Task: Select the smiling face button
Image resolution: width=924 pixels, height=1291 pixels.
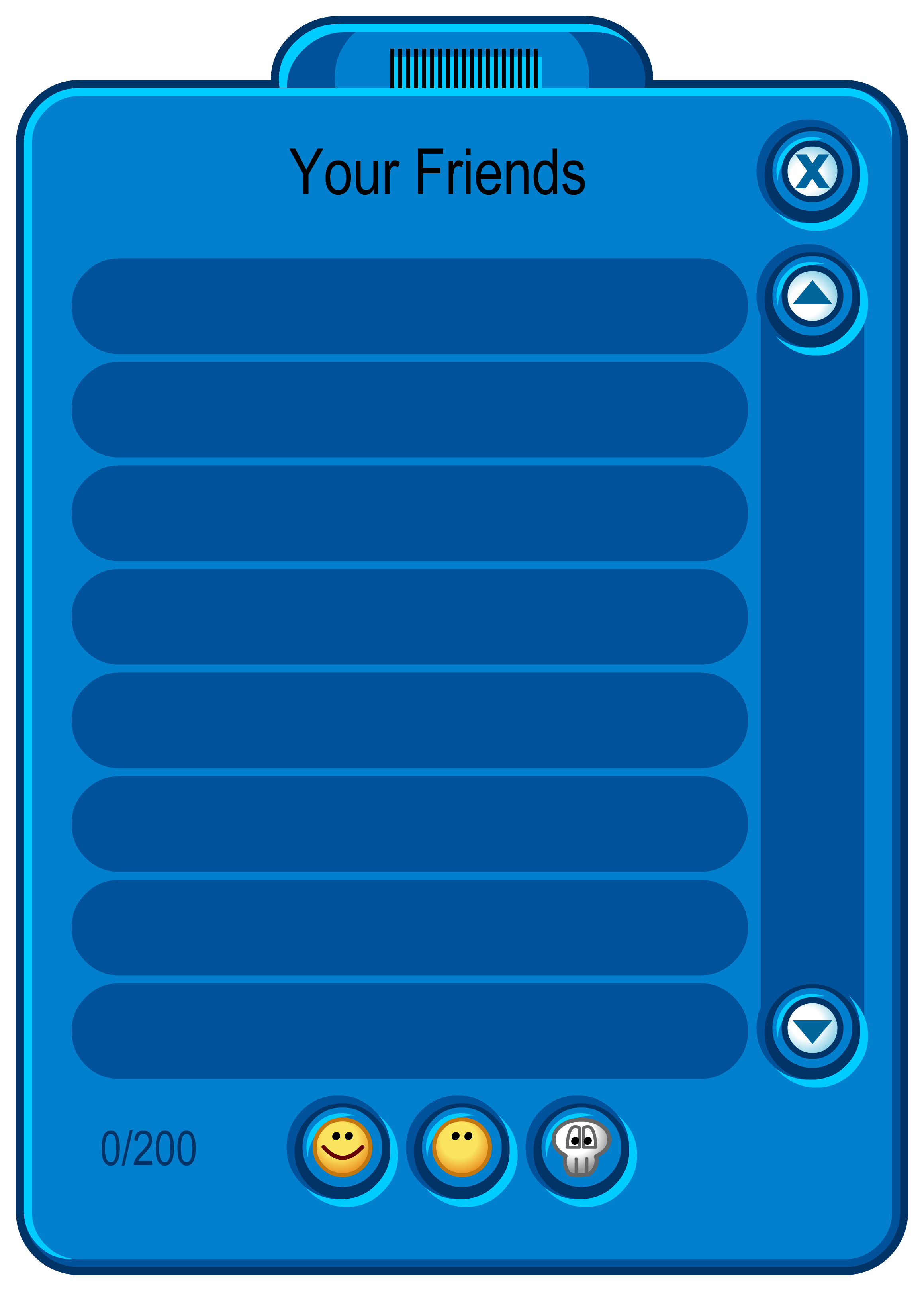Action: (342, 1146)
